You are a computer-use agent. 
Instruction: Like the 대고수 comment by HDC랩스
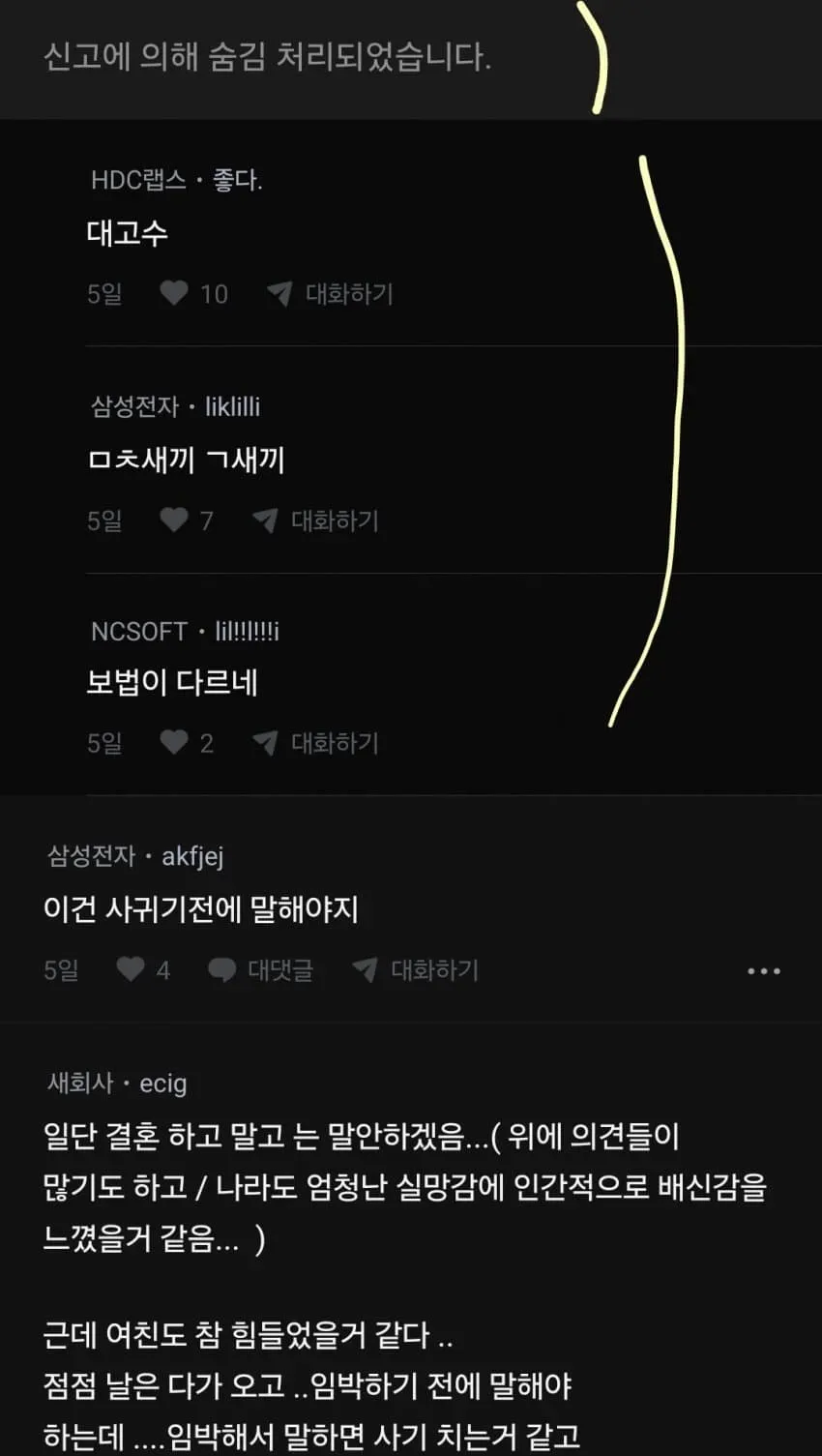pos(193,293)
